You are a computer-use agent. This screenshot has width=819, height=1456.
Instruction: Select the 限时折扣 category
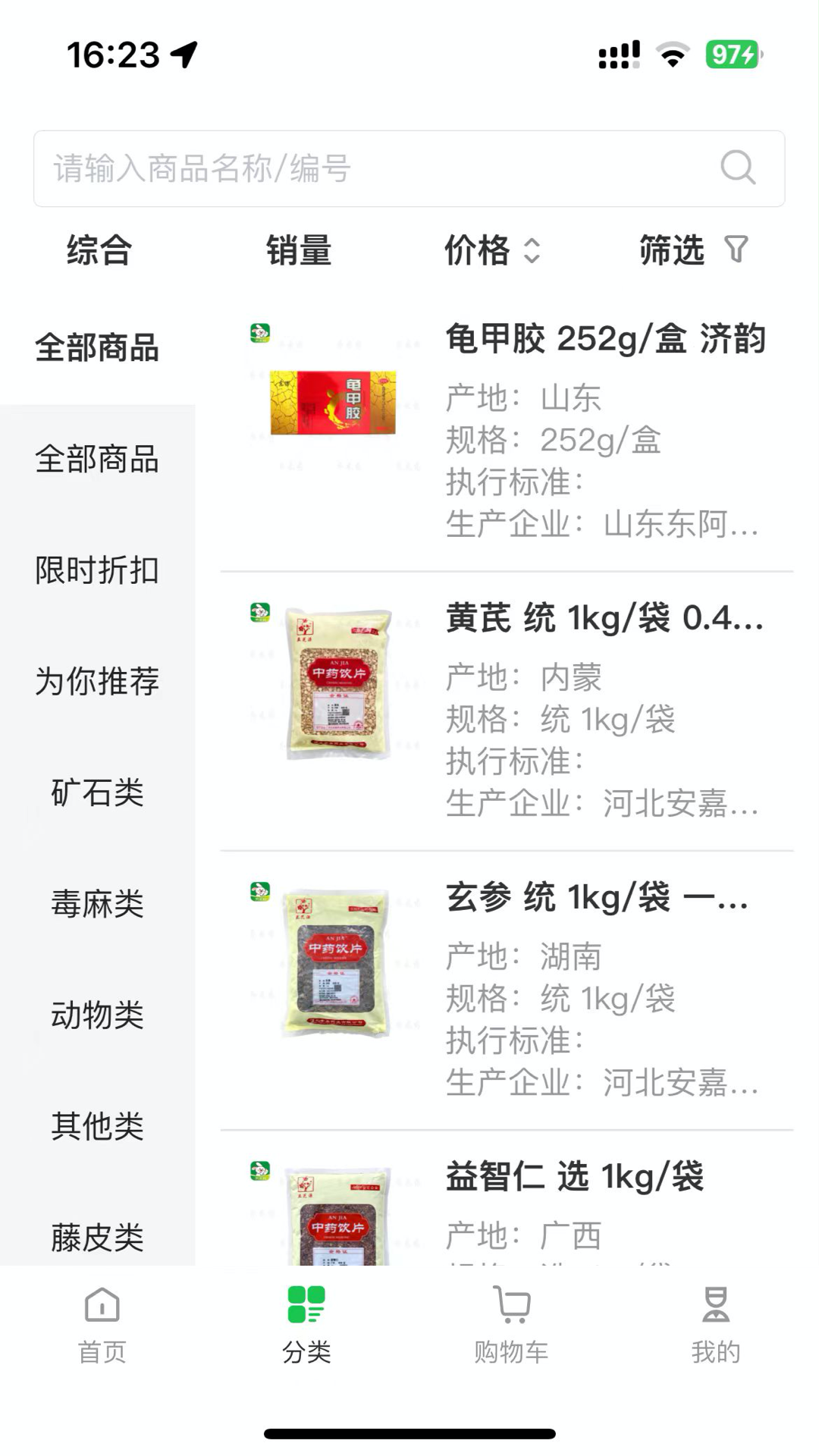click(97, 570)
